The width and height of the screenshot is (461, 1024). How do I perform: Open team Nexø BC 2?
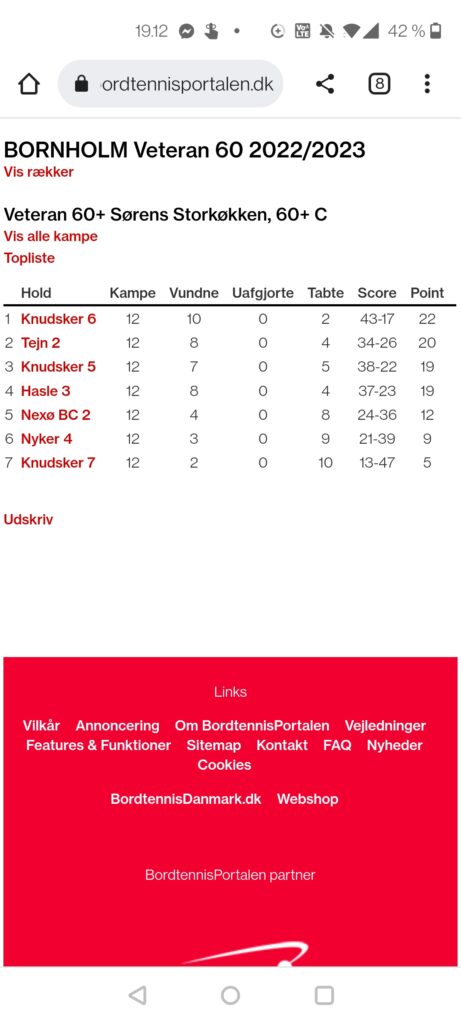pyautogui.click(x=56, y=415)
